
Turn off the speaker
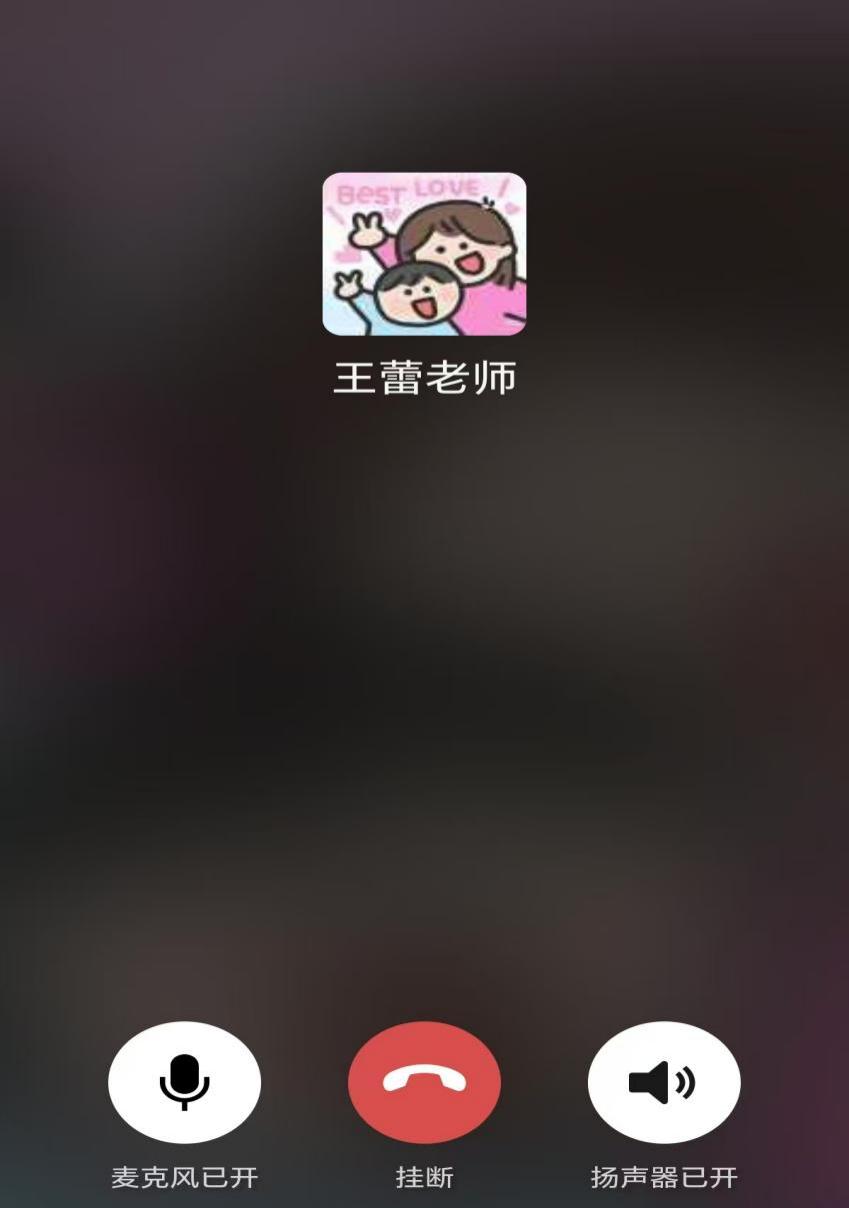[x=664, y=1082]
